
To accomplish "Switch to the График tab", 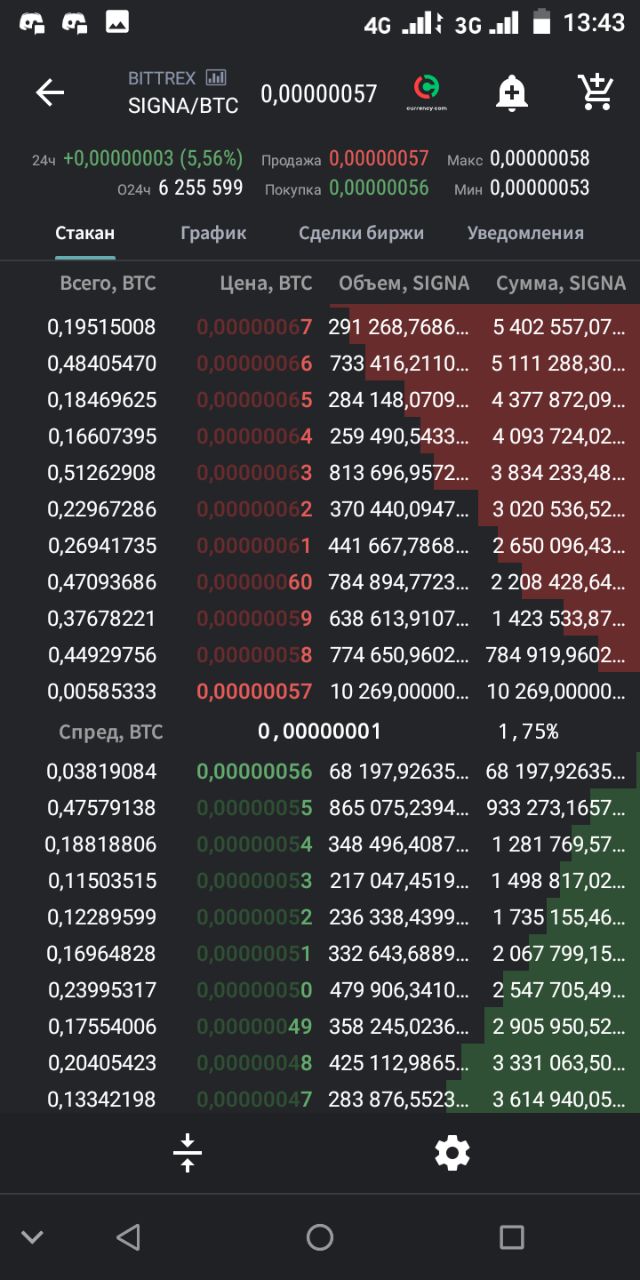I will tap(213, 233).
